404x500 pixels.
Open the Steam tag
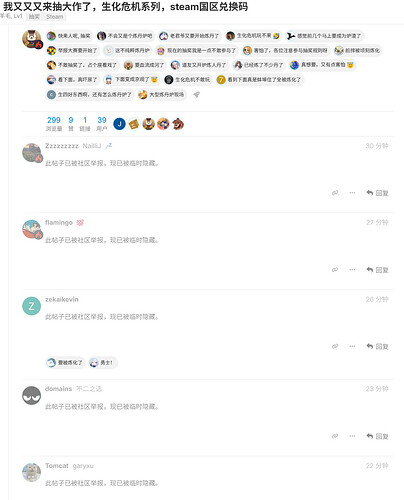[55, 16]
